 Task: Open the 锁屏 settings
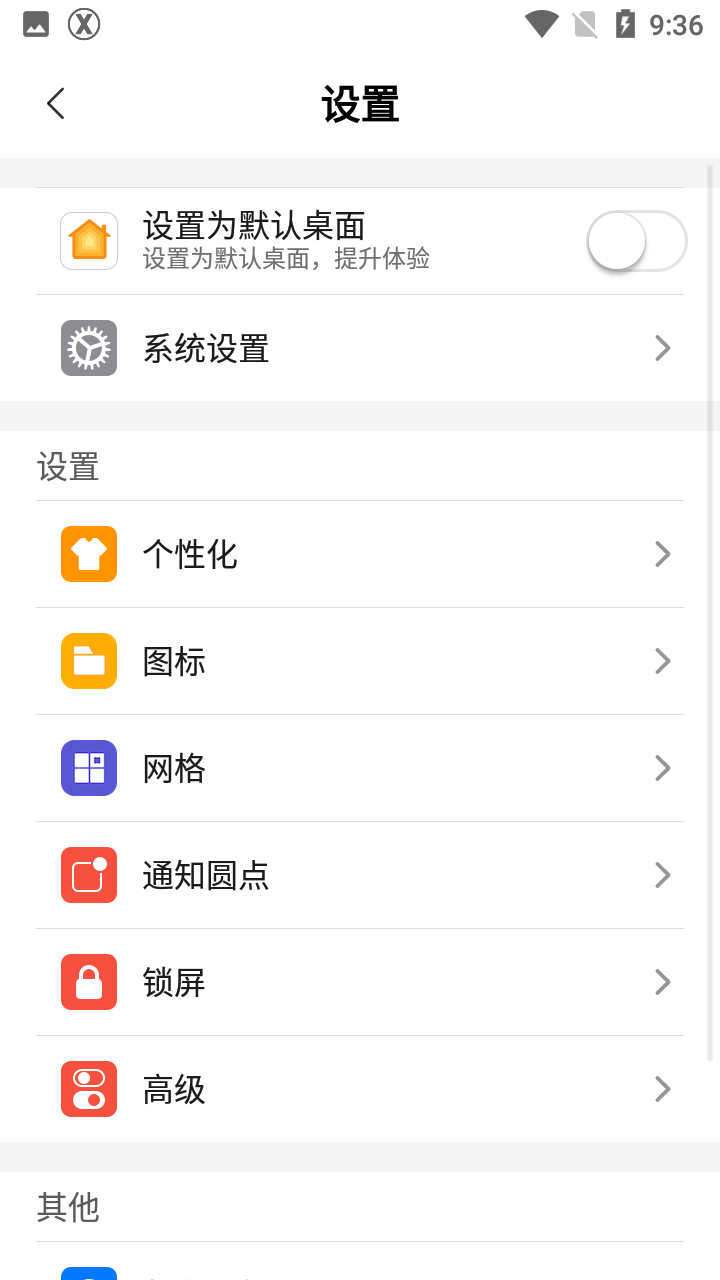(x=360, y=982)
